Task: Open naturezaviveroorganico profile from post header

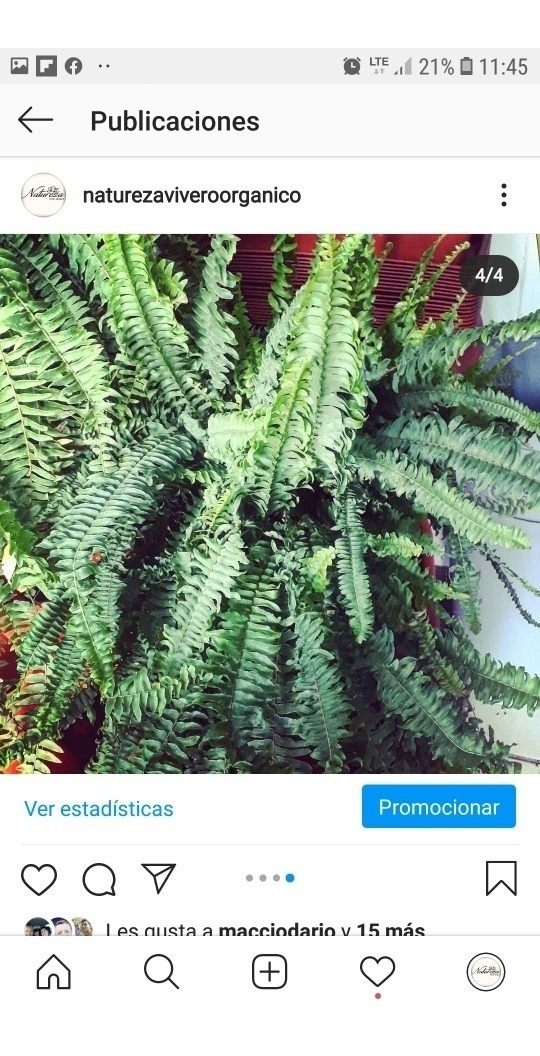Action: [191, 196]
